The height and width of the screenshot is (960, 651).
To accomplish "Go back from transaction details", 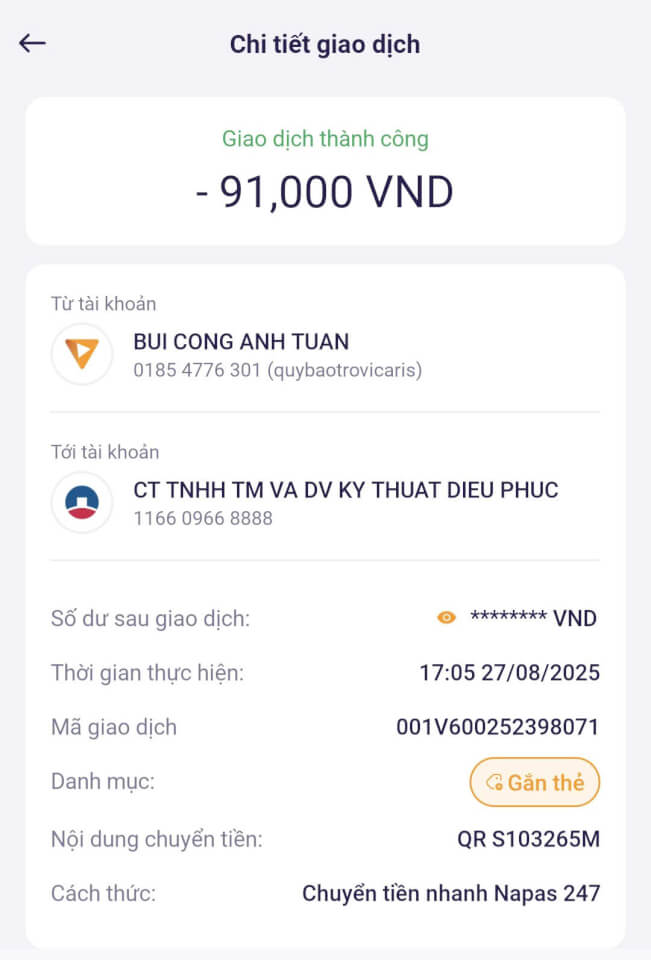I will click(33, 43).
